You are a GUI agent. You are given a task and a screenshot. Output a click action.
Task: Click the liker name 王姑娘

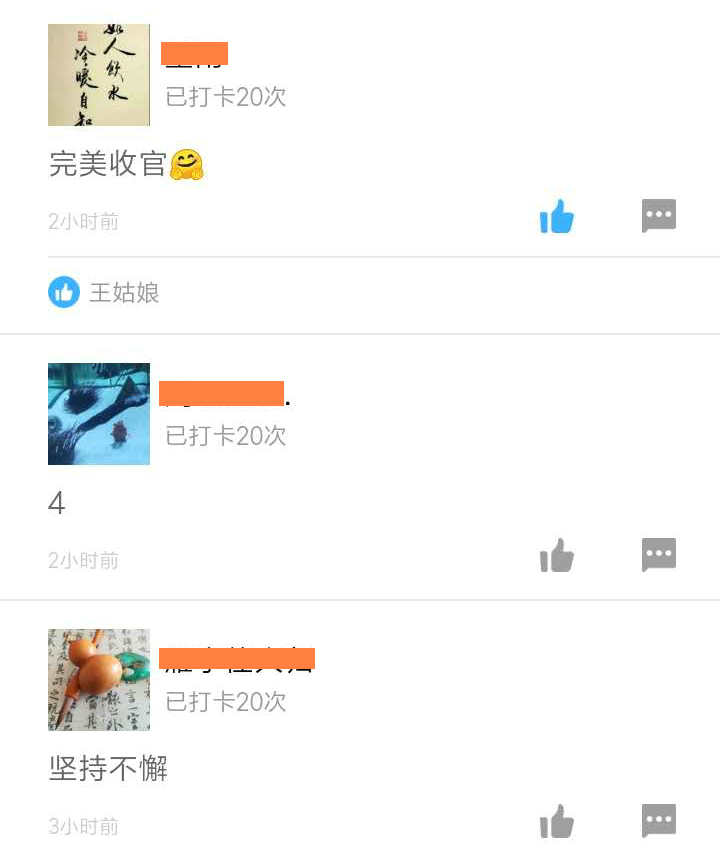click(x=125, y=293)
